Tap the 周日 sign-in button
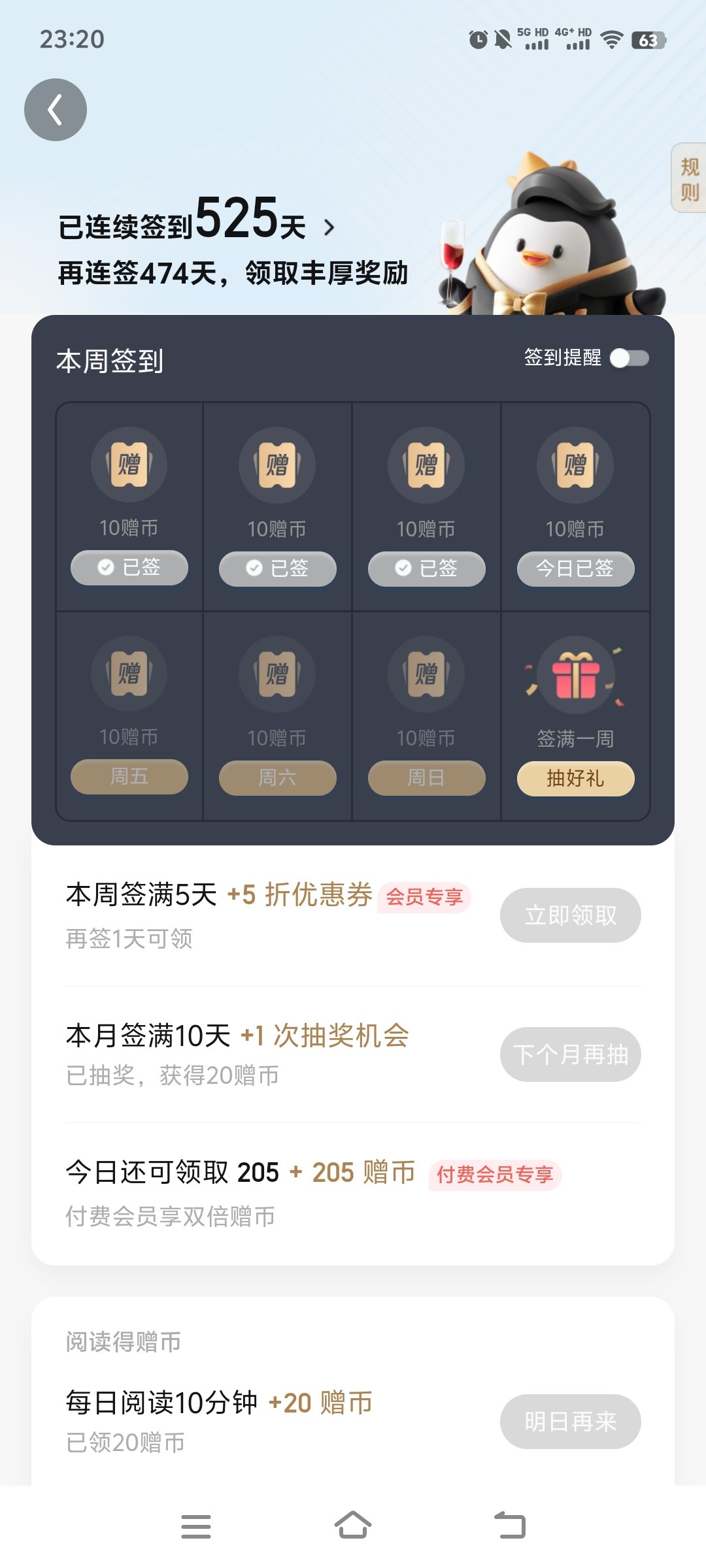 click(x=426, y=777)
